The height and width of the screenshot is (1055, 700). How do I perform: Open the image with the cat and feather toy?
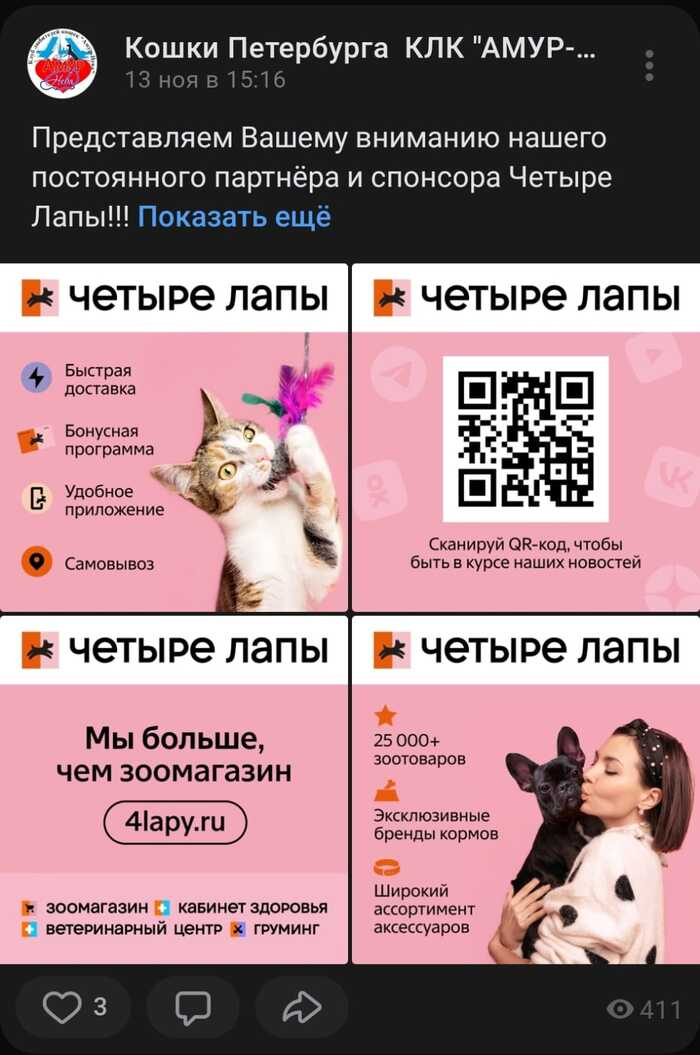[x=174, y=438]
